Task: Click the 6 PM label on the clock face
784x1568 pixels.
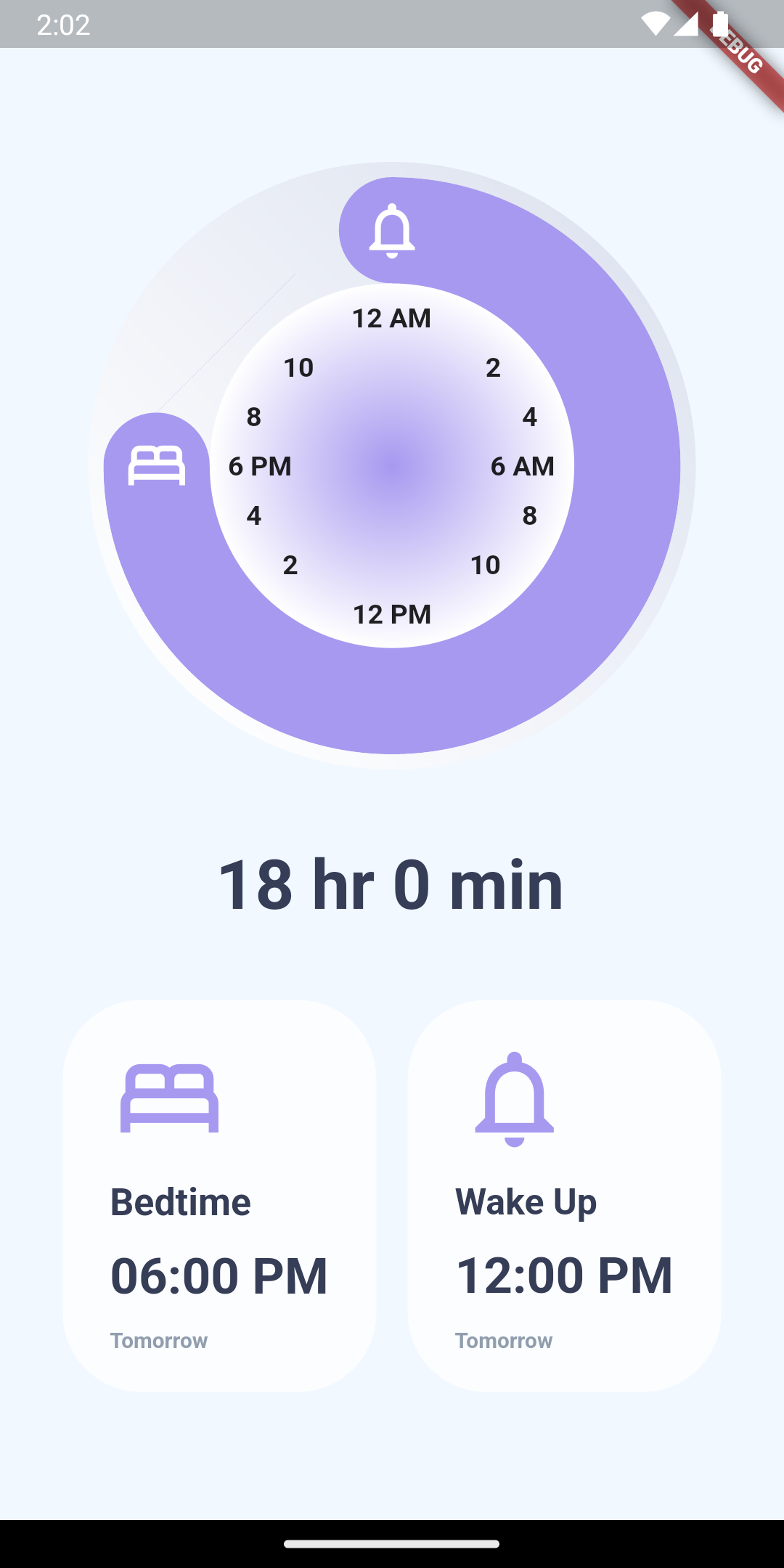Action: [x=261, y=465]
